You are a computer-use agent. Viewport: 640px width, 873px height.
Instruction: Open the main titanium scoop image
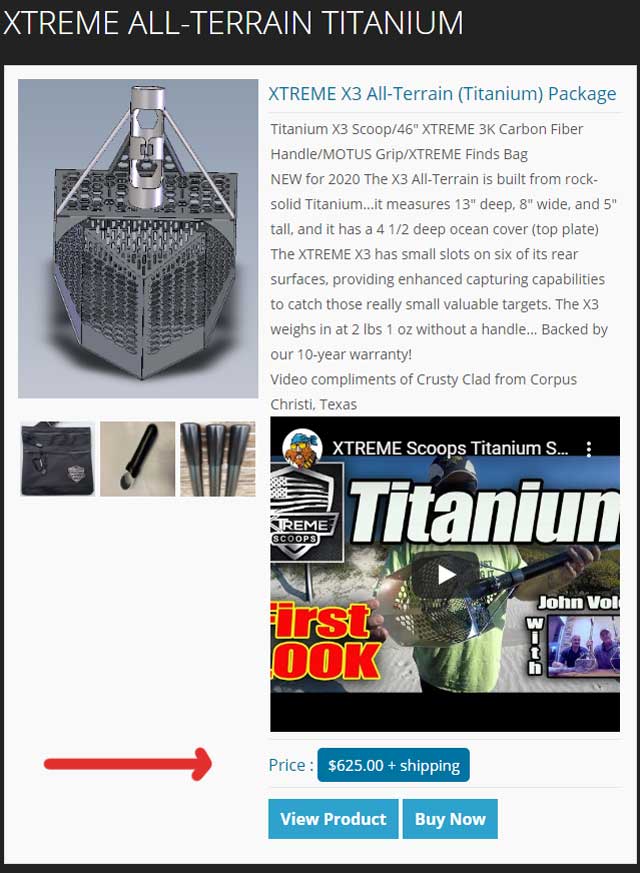coord(138,238)
